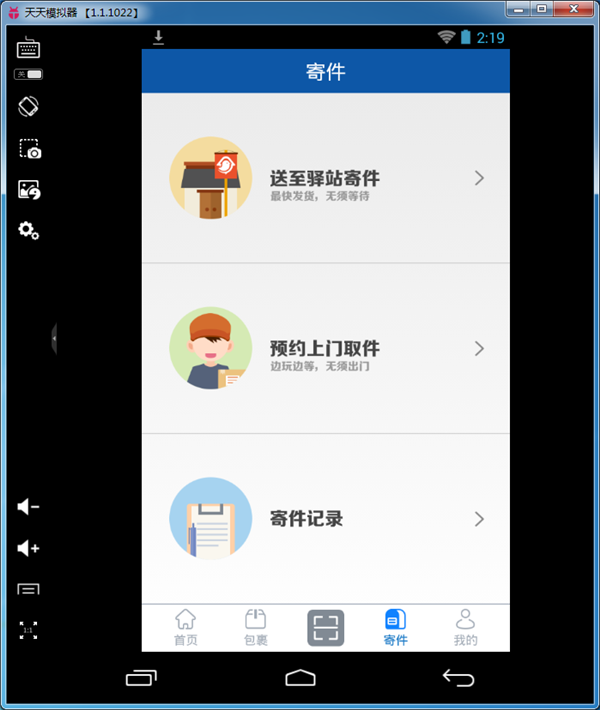Screen dimensions: 600x710
Task: Open the center scan button
Action: 326,627
